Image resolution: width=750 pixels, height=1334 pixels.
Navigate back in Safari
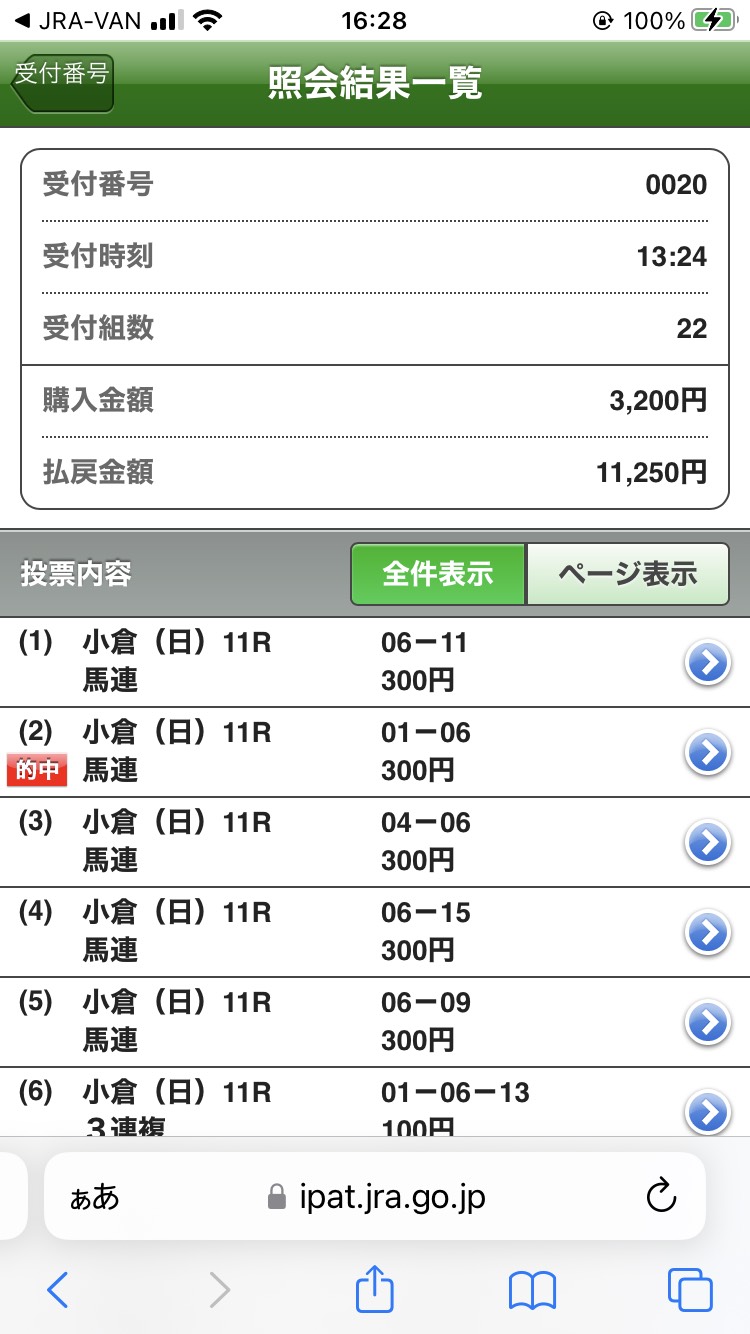(58, 1290)
